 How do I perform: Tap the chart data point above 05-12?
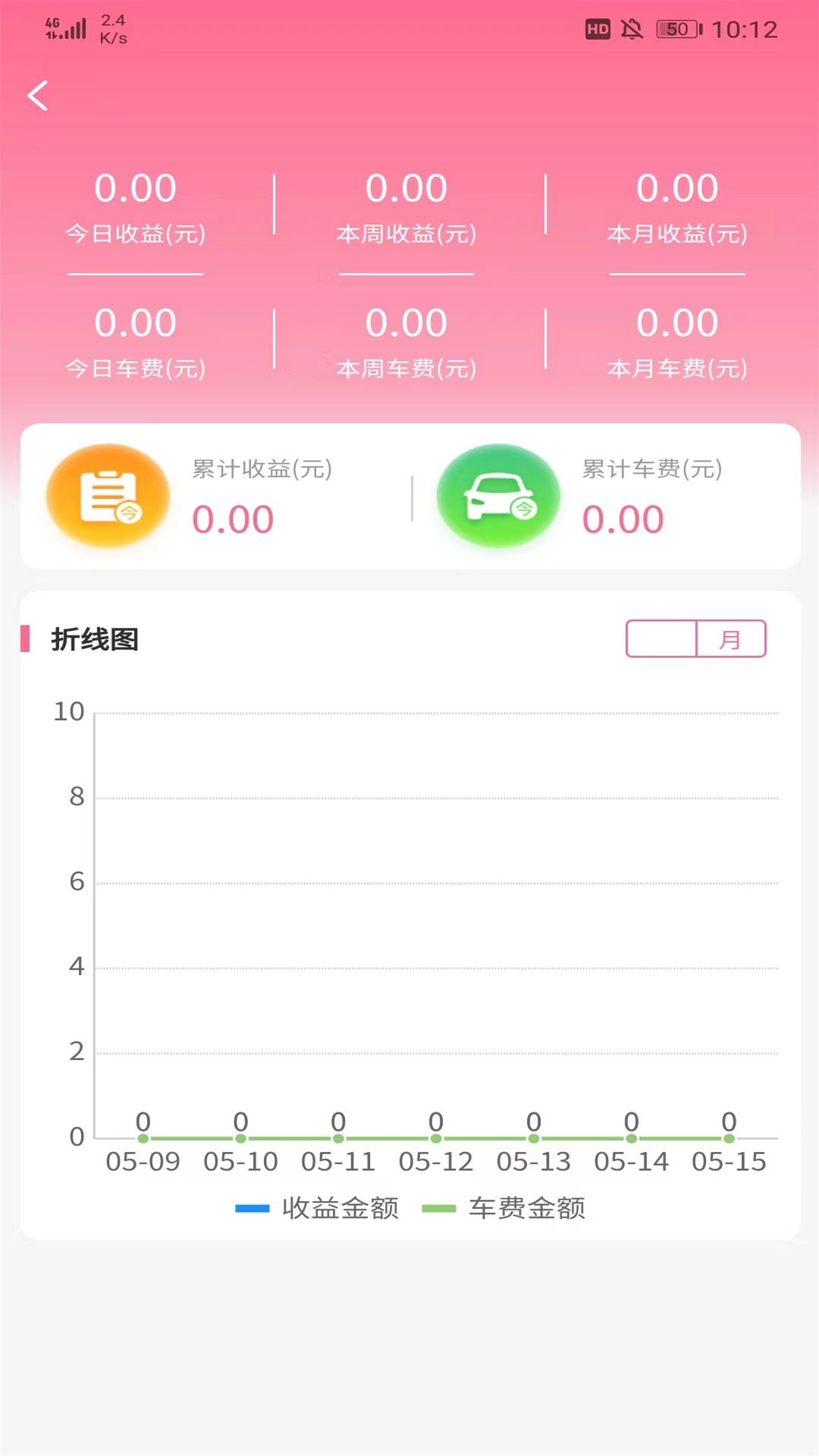click(x=436, y=1137)
